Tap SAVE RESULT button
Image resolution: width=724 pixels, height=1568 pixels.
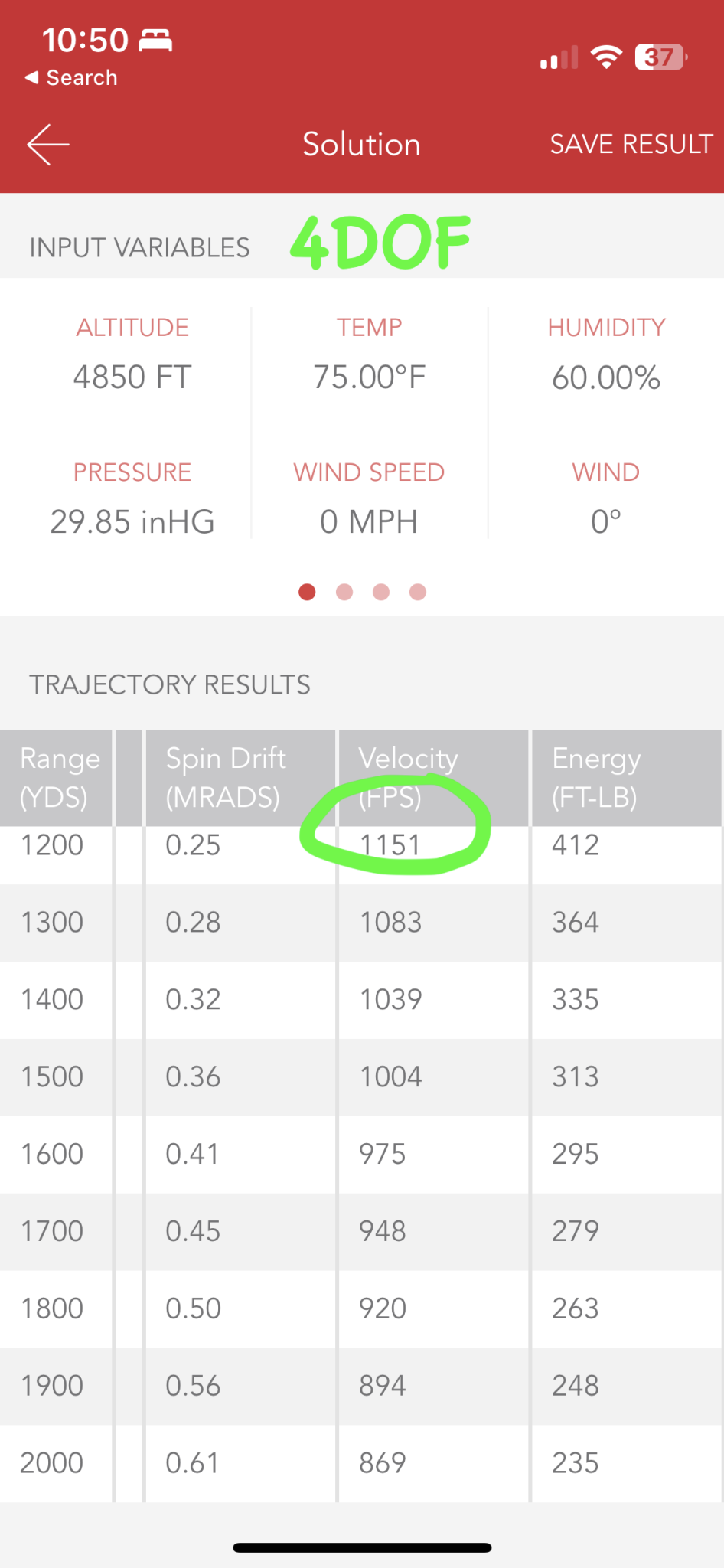(631, 144)
